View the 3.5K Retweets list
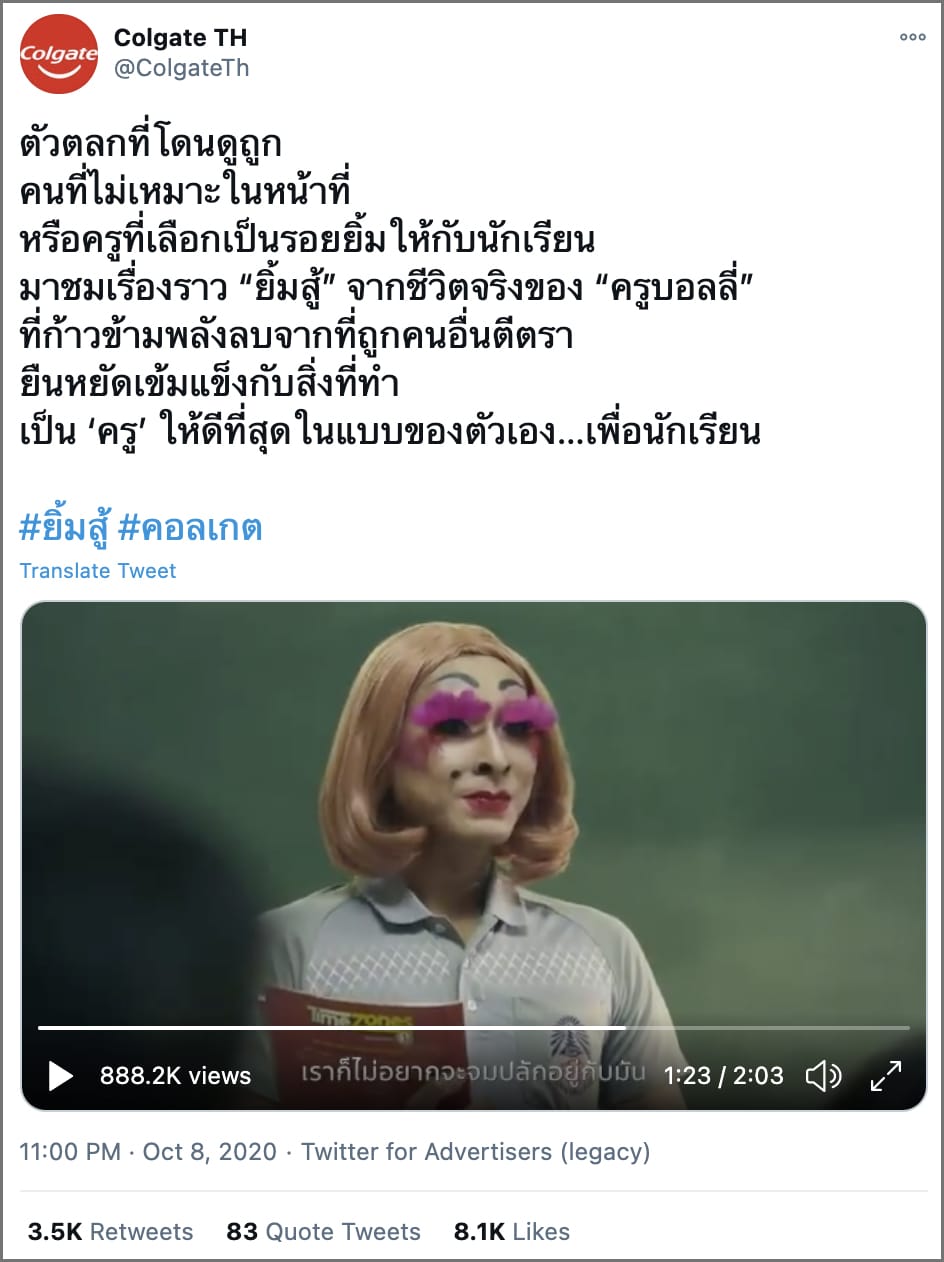Viewport: 944px width, 1262px height. 110,1231
